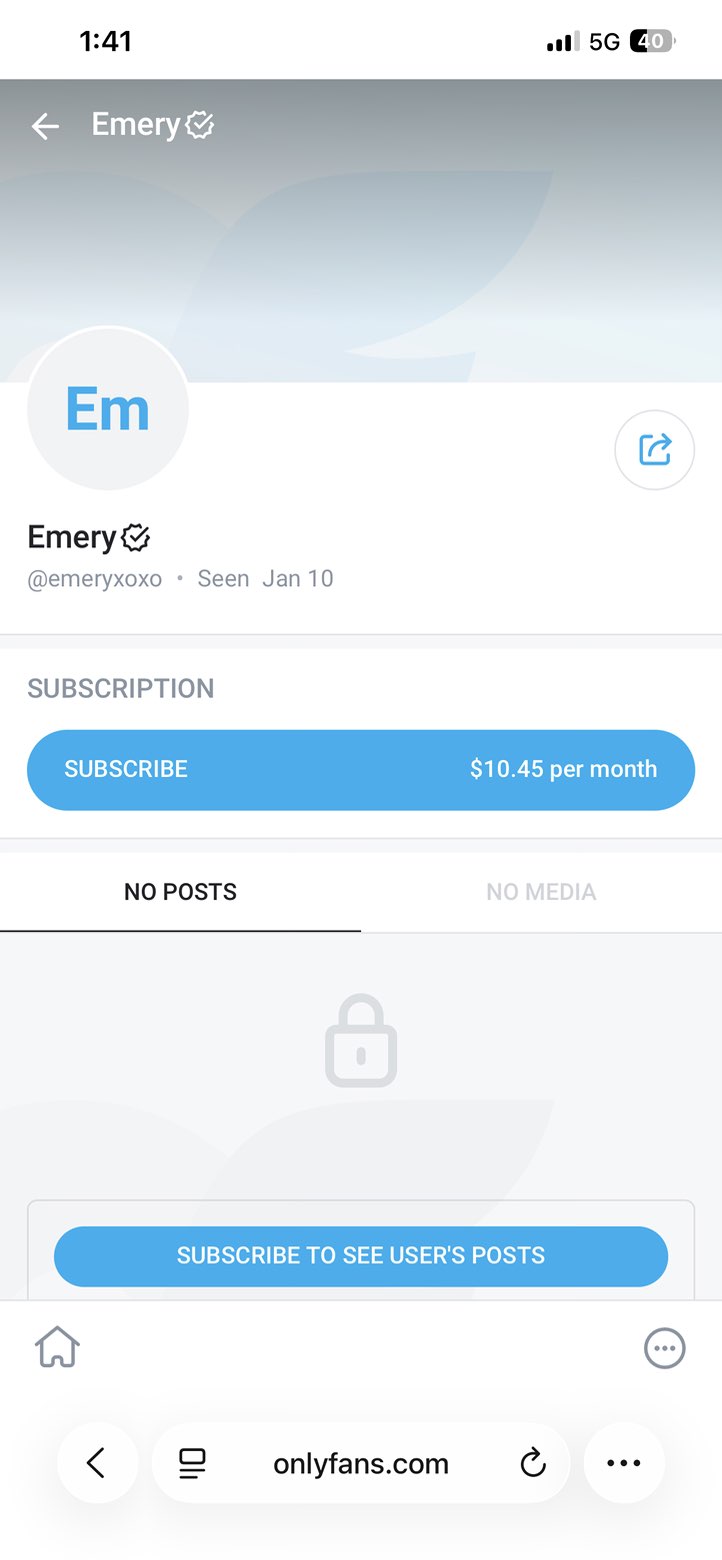This screenshot has width=722, height=1560.
Task: Open the browser page settings icon
Action: point(192,1464)
